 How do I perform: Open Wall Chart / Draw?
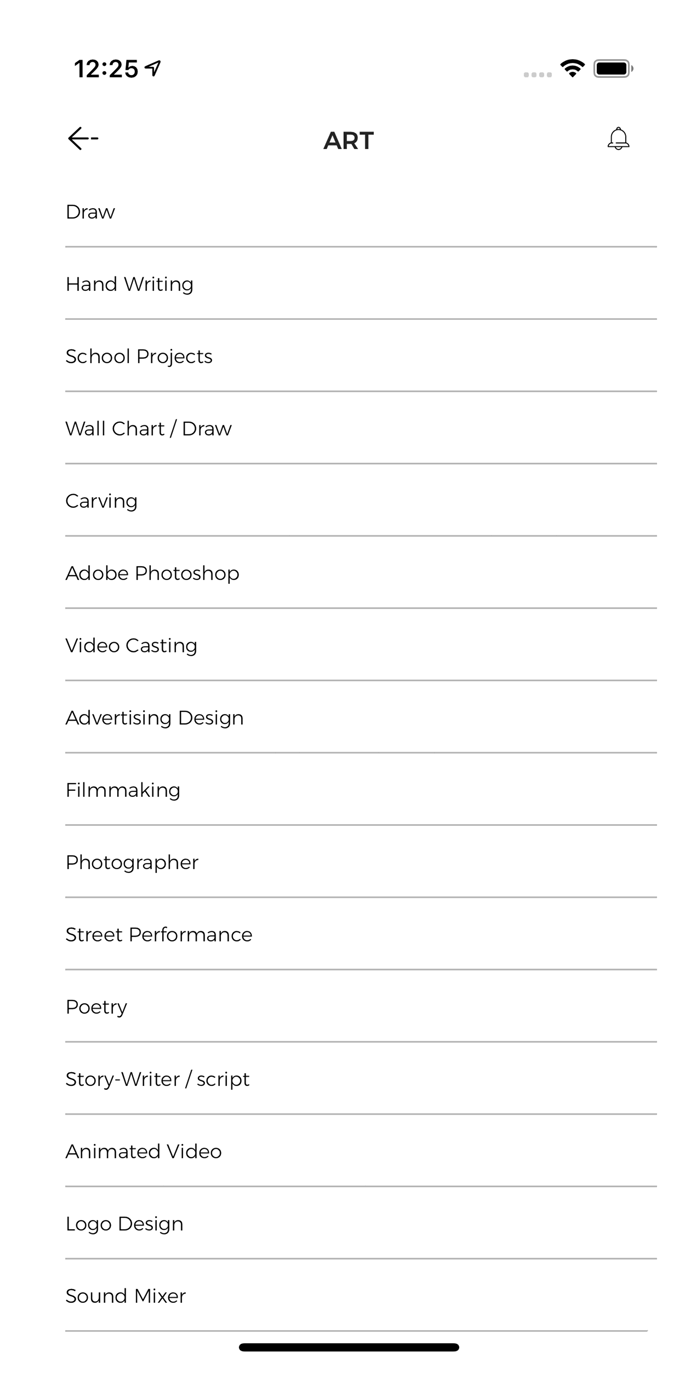click(361, 428)
